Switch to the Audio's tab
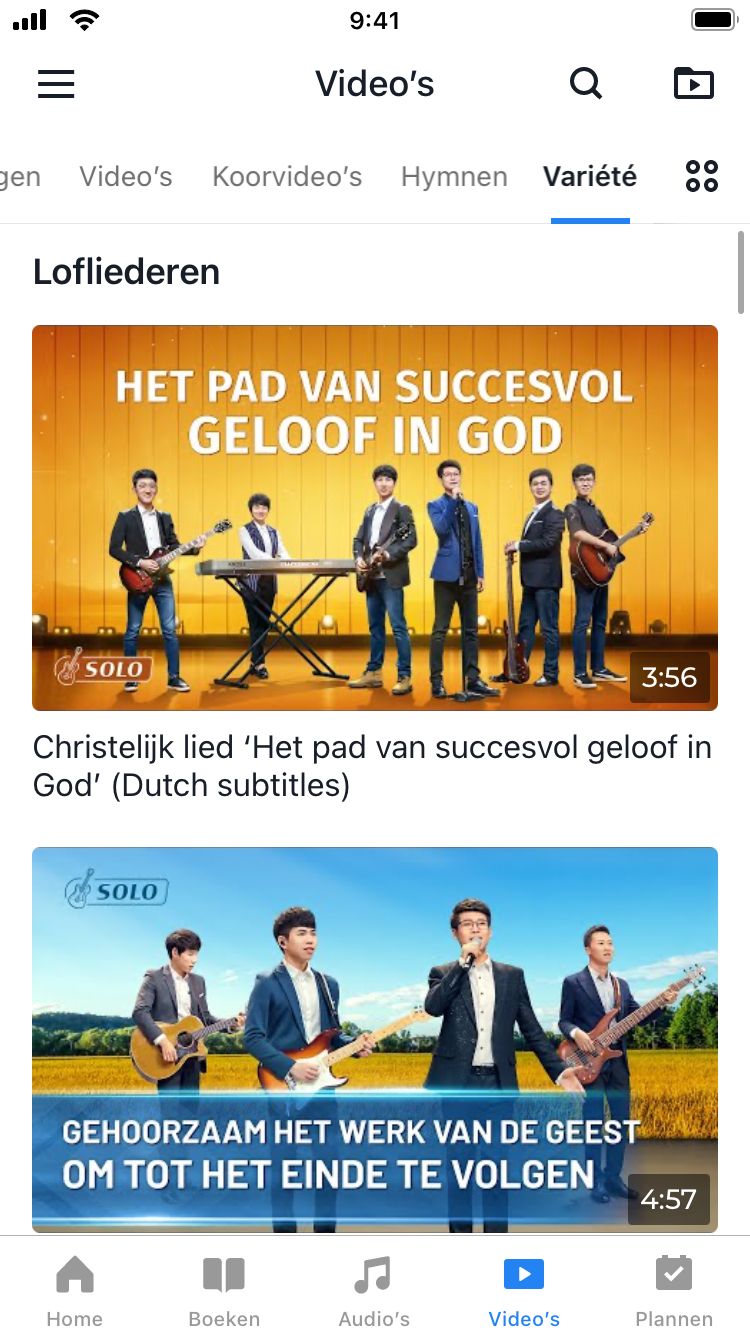 point(374,1290)
